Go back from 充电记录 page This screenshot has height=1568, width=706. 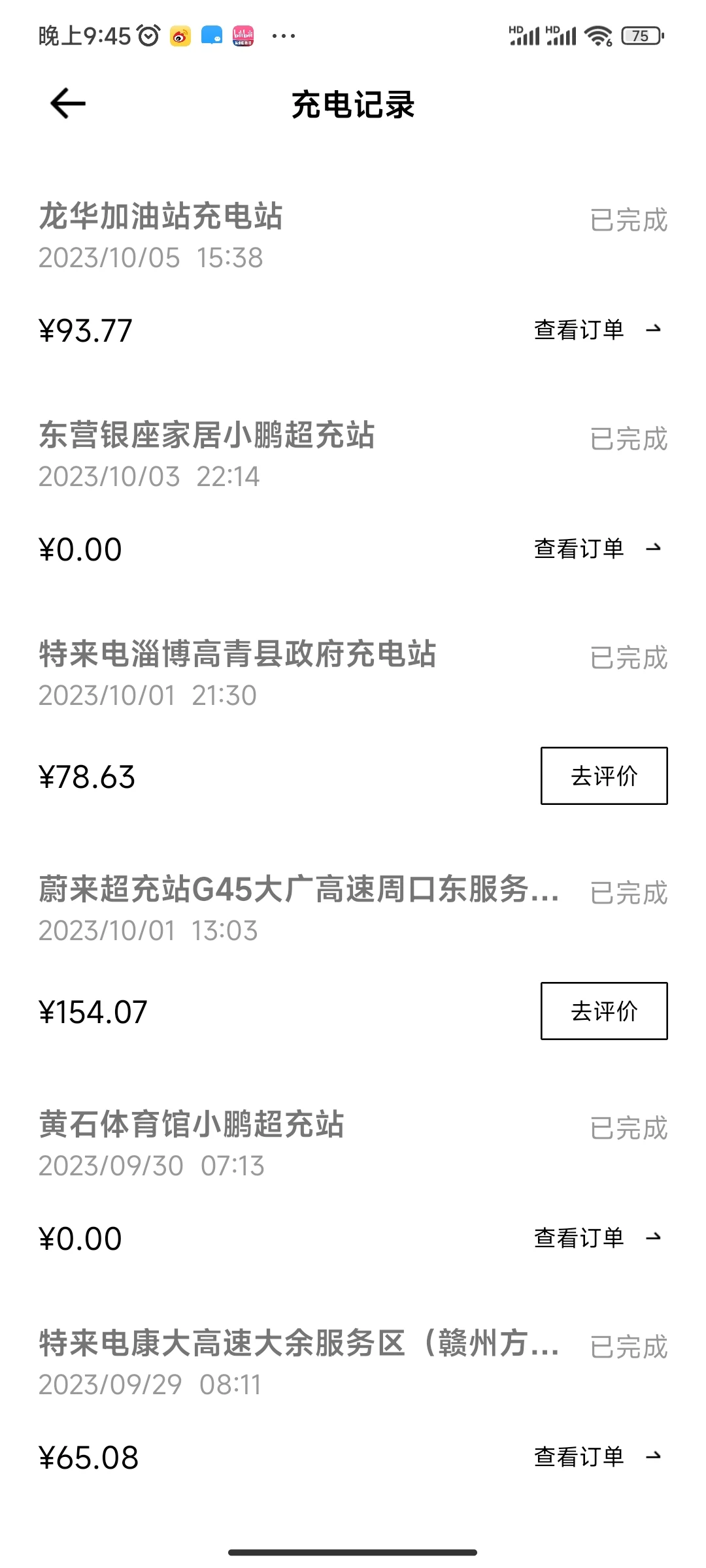68,103
